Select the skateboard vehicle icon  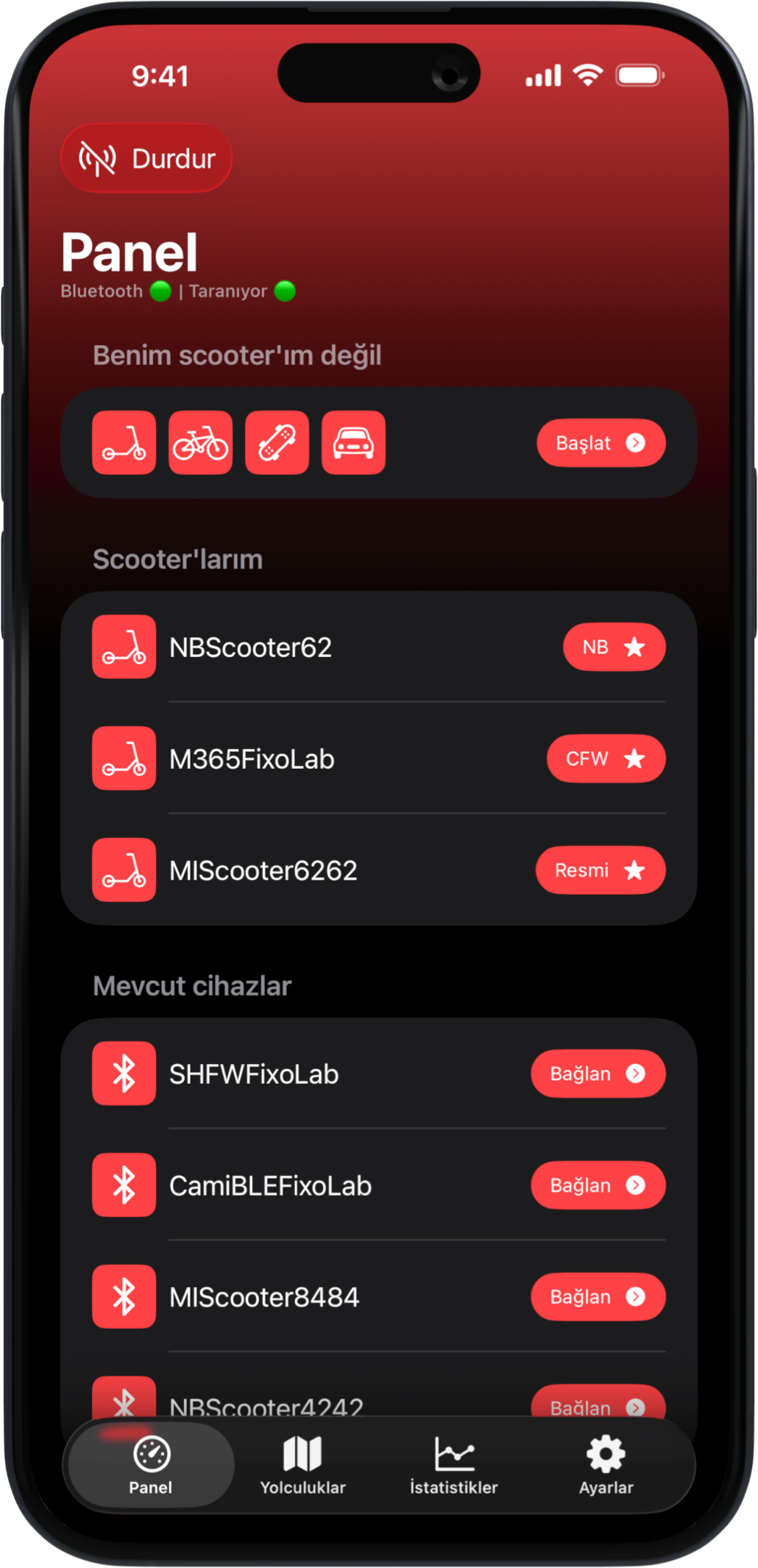277,442
